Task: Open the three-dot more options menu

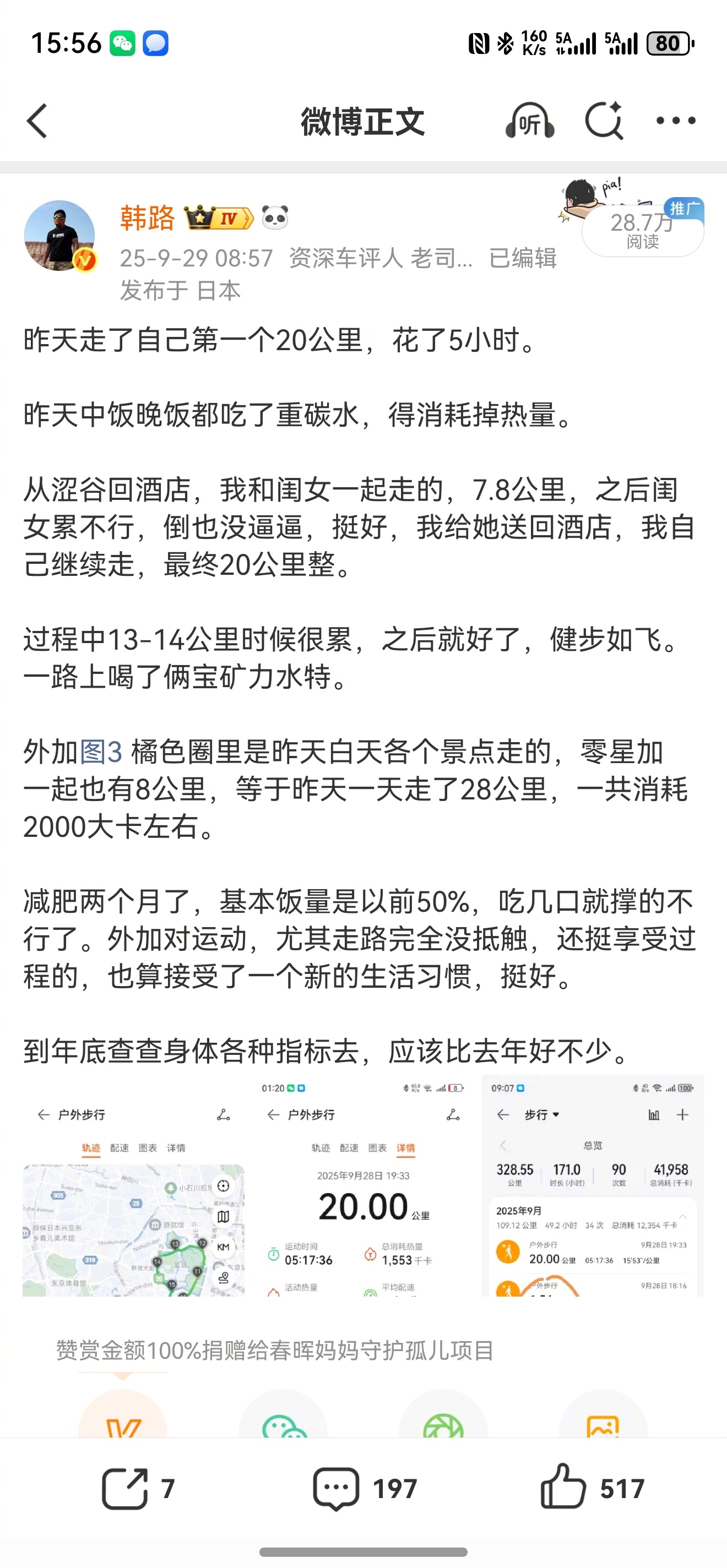Action: pyautogui.click(x=676, y=121)
